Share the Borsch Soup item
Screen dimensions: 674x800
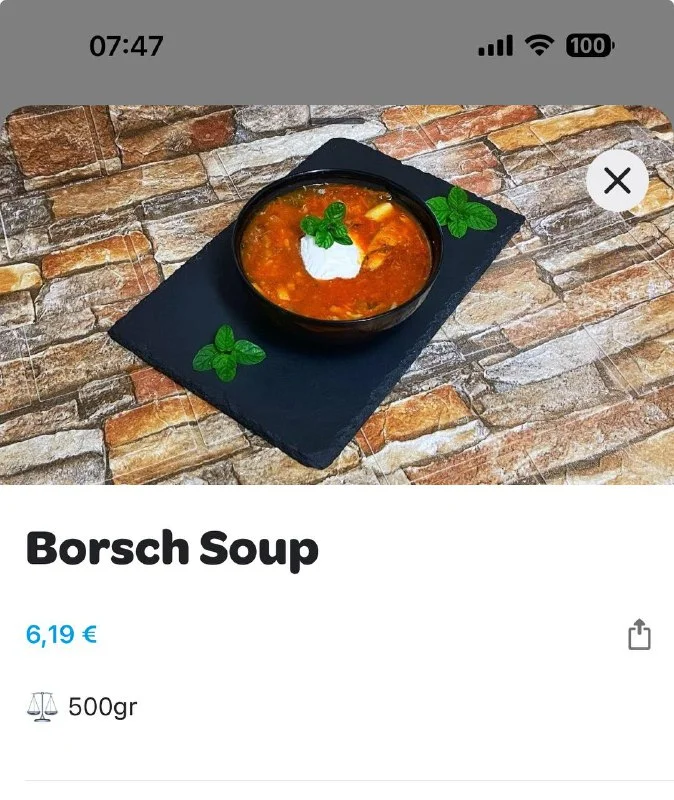click(x=639, y=635)
